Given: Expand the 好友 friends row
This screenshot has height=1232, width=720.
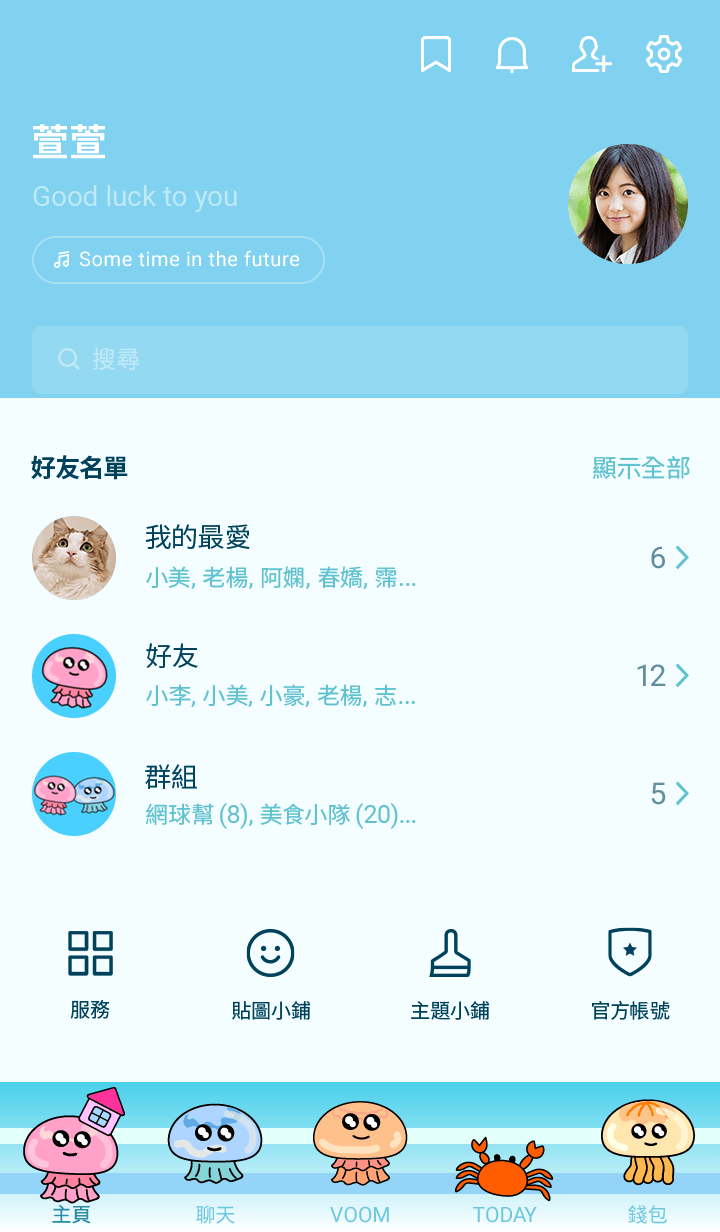Looking at the screenshot, I should pyautogui.click(x=360, y=676).
